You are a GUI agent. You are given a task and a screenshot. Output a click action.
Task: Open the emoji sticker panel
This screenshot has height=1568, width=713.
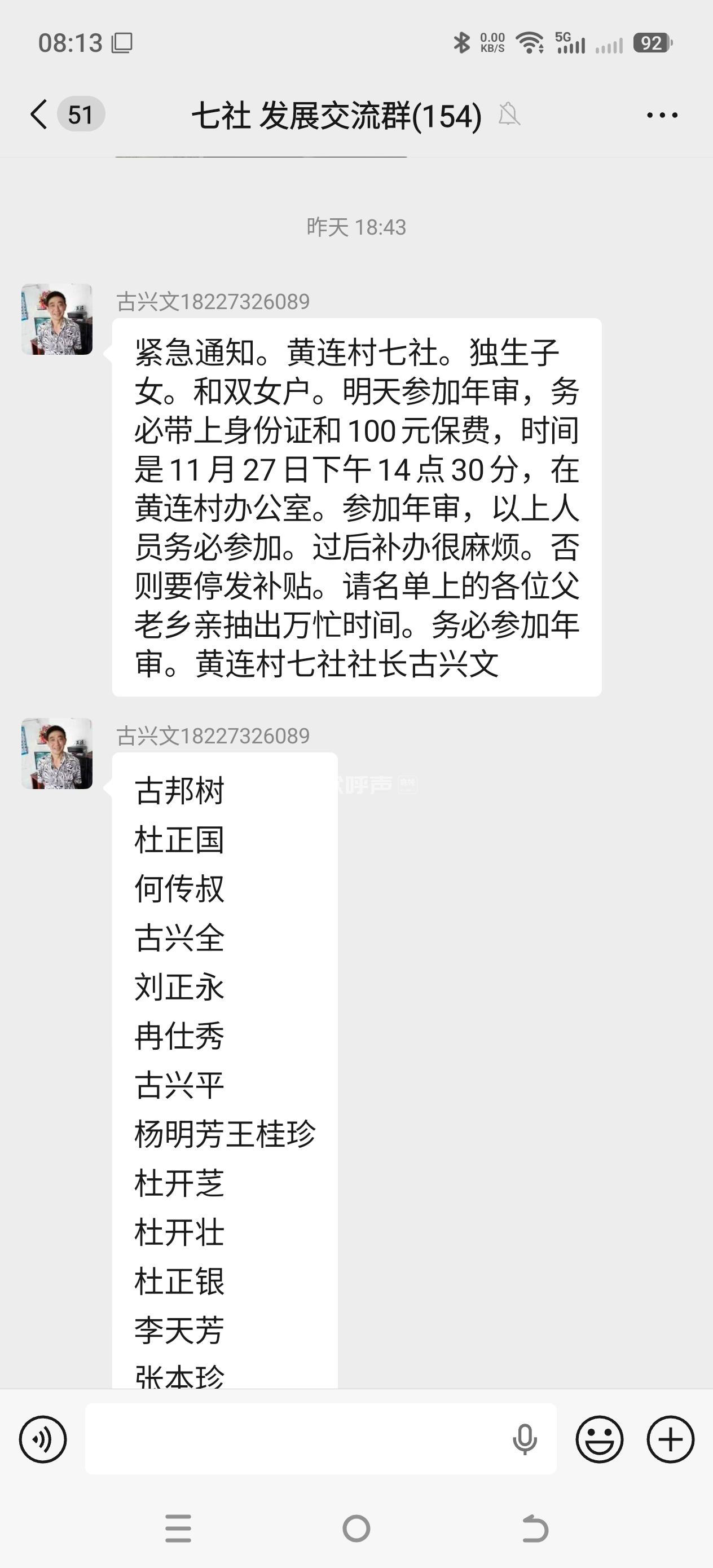pos(599,1439)
